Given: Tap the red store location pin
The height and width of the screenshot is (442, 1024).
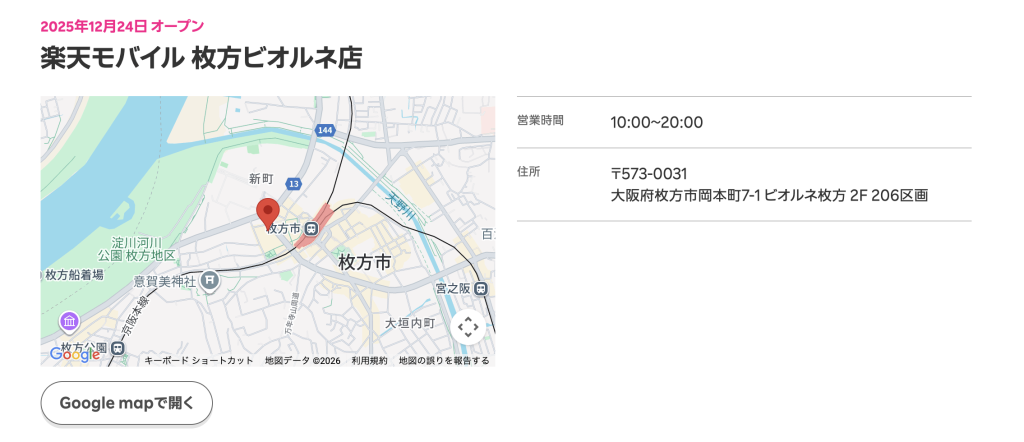Looking at the screenshot, I should tap(267, 212).
